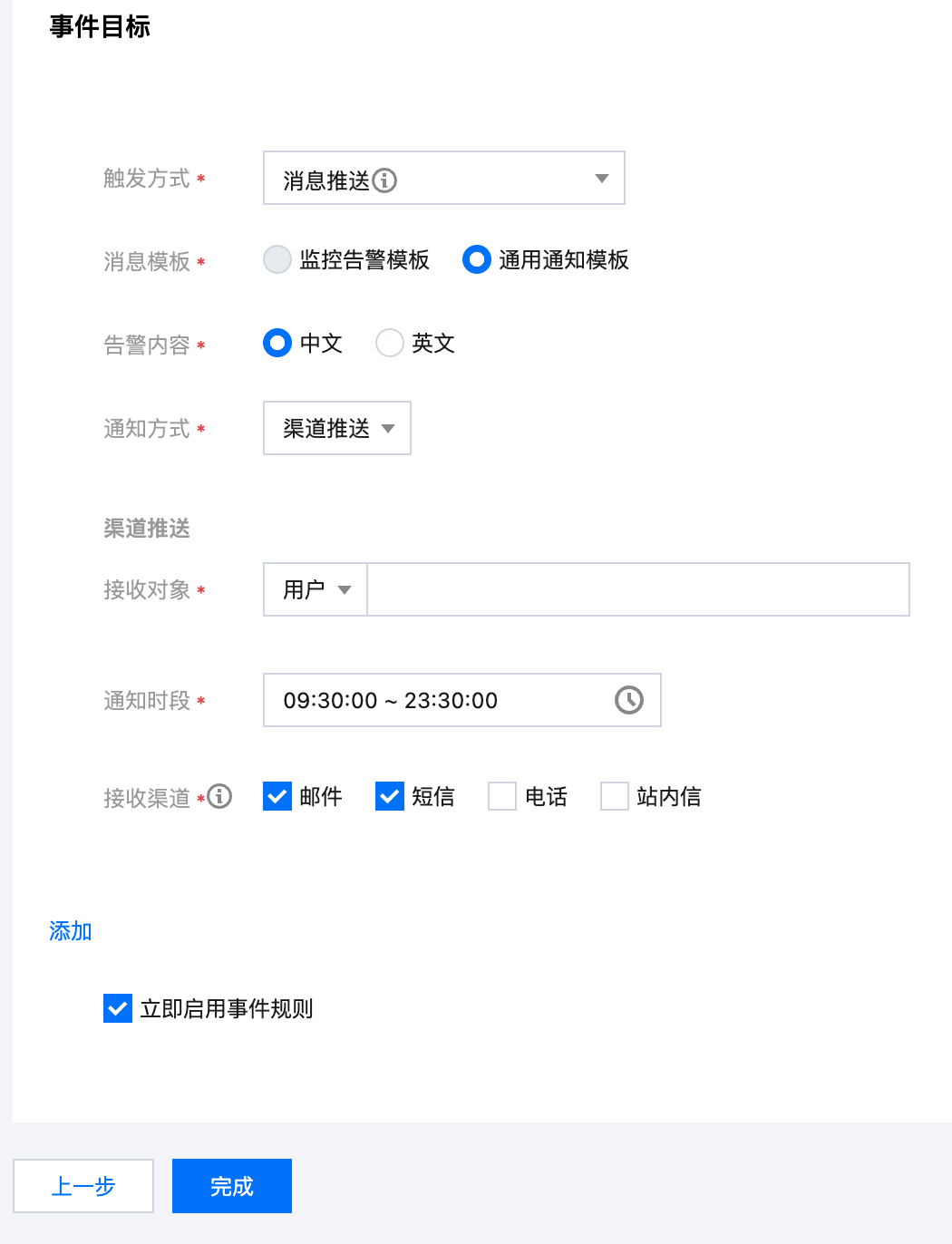The width and height of the screenshot is (952, 1244).
Task: Open the 用户 recipient type dropdown
Action: [316, 589]
